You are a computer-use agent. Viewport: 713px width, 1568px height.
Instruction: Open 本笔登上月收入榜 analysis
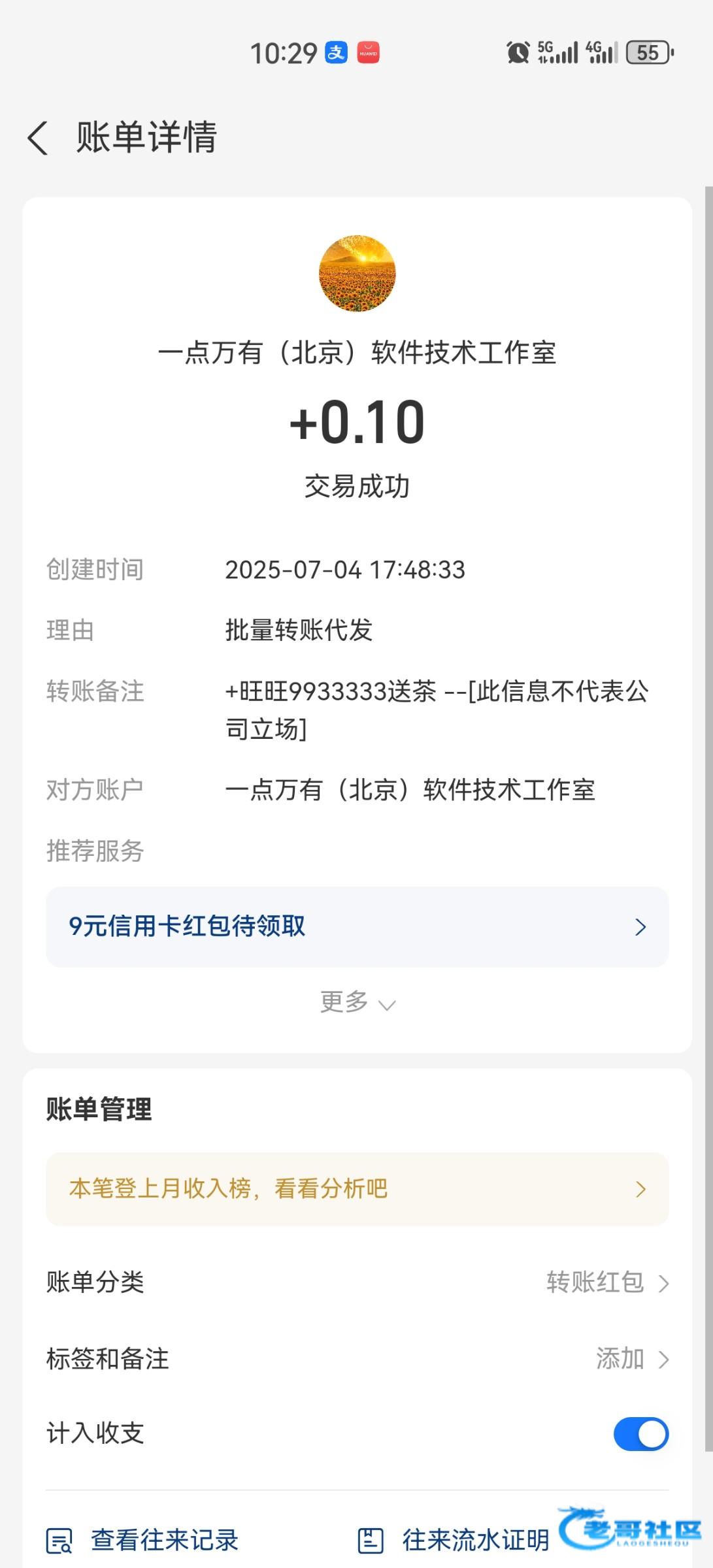point(357,1188)
